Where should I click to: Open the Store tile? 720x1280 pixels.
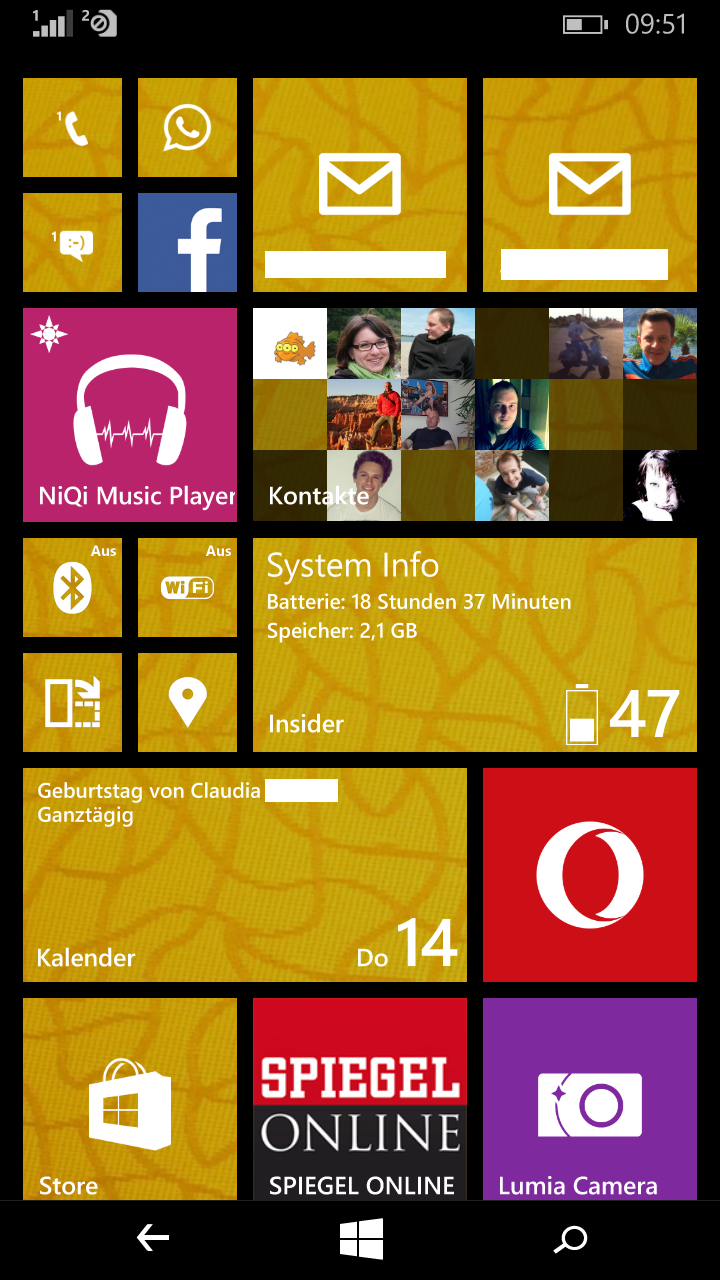click(130, 1099)
